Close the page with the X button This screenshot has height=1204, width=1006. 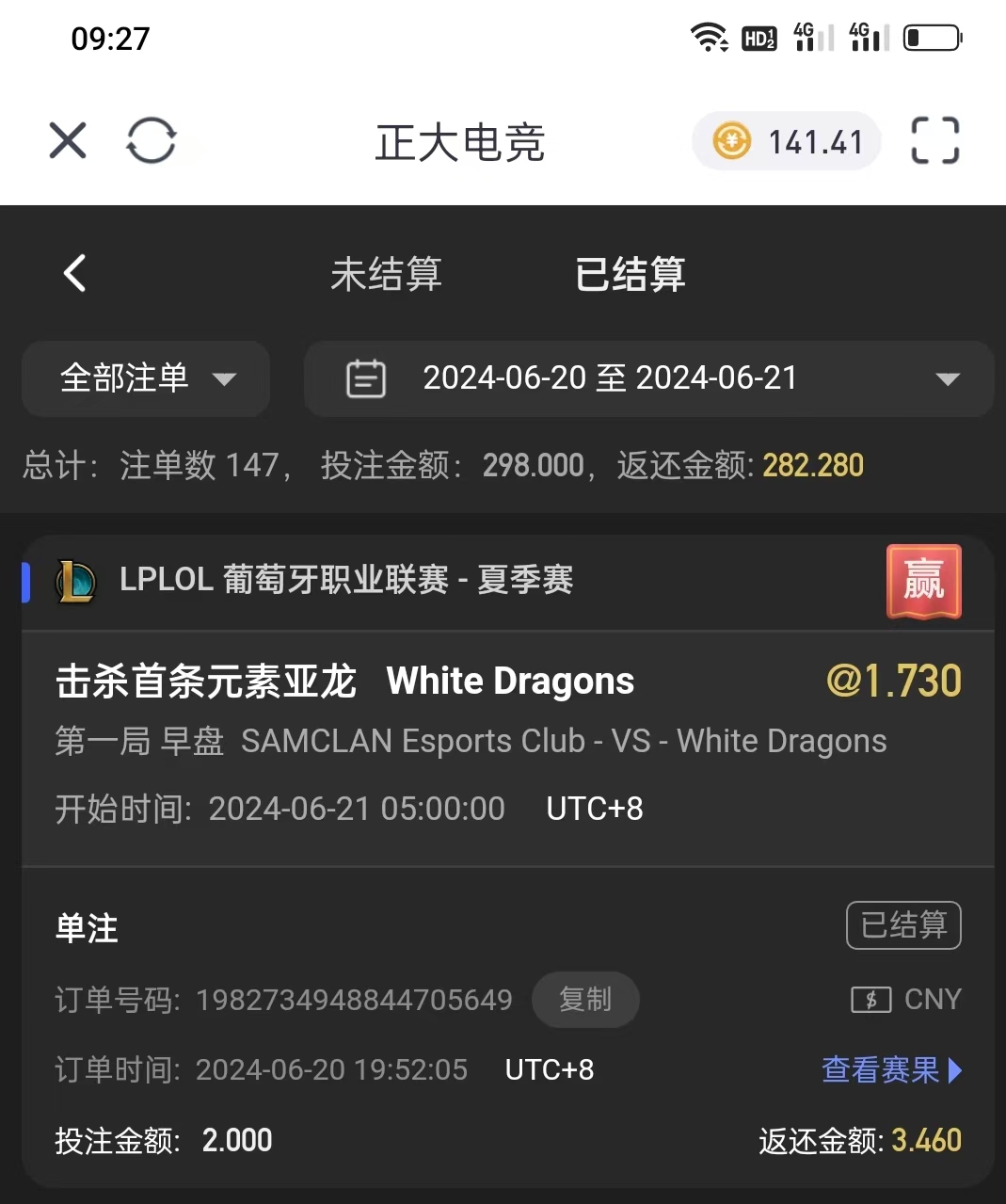(67, 140)
